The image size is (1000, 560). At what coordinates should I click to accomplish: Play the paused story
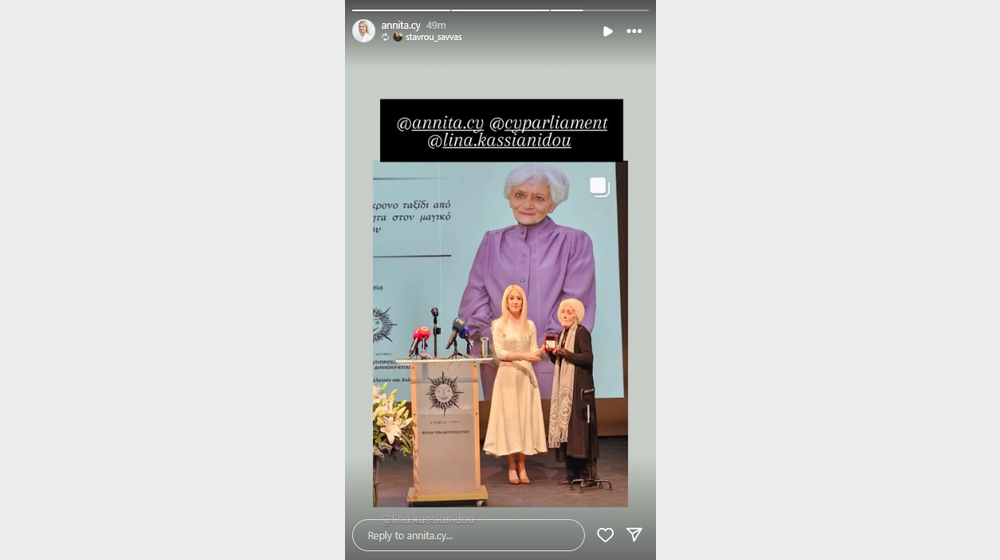607,31
